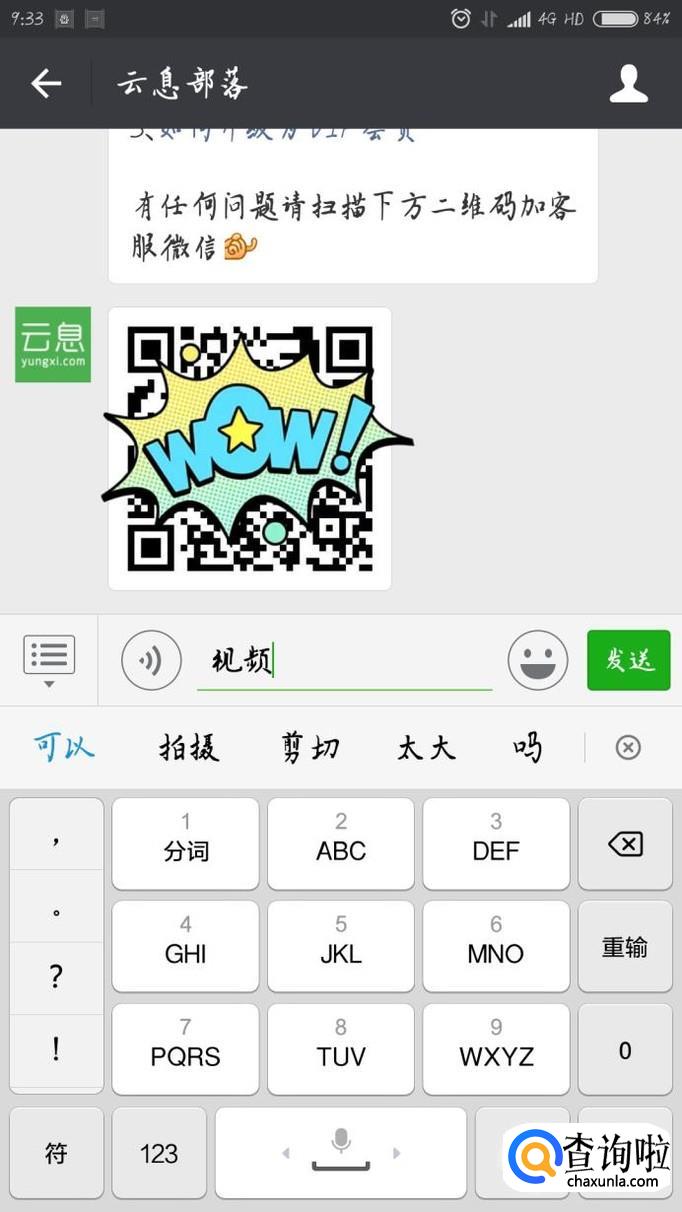Choose suggestion 吗
The image size is (682, 1212).
click(x=527, y=747)
